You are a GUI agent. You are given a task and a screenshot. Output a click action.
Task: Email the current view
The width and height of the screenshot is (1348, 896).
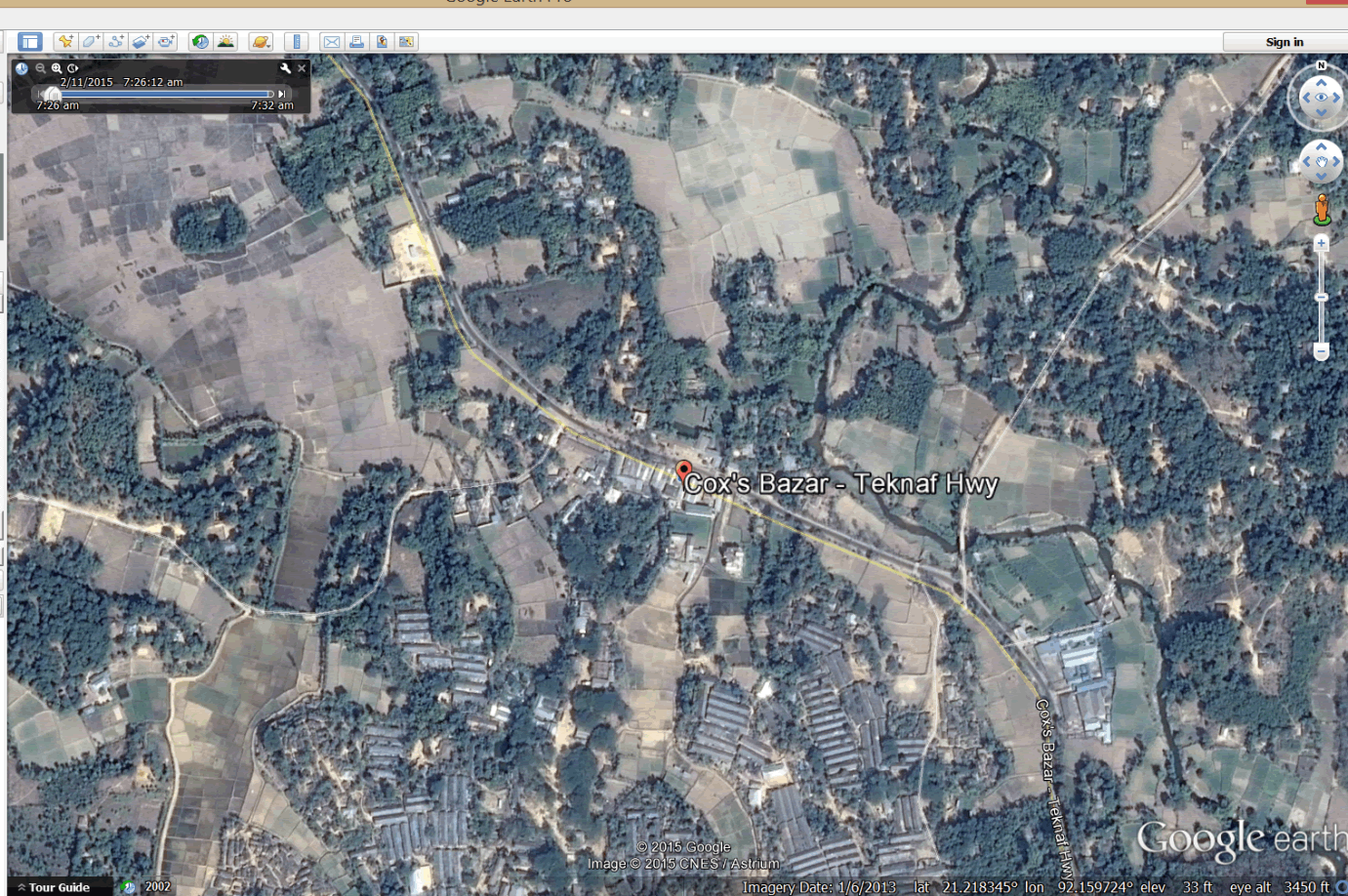(x=332, y=41)
